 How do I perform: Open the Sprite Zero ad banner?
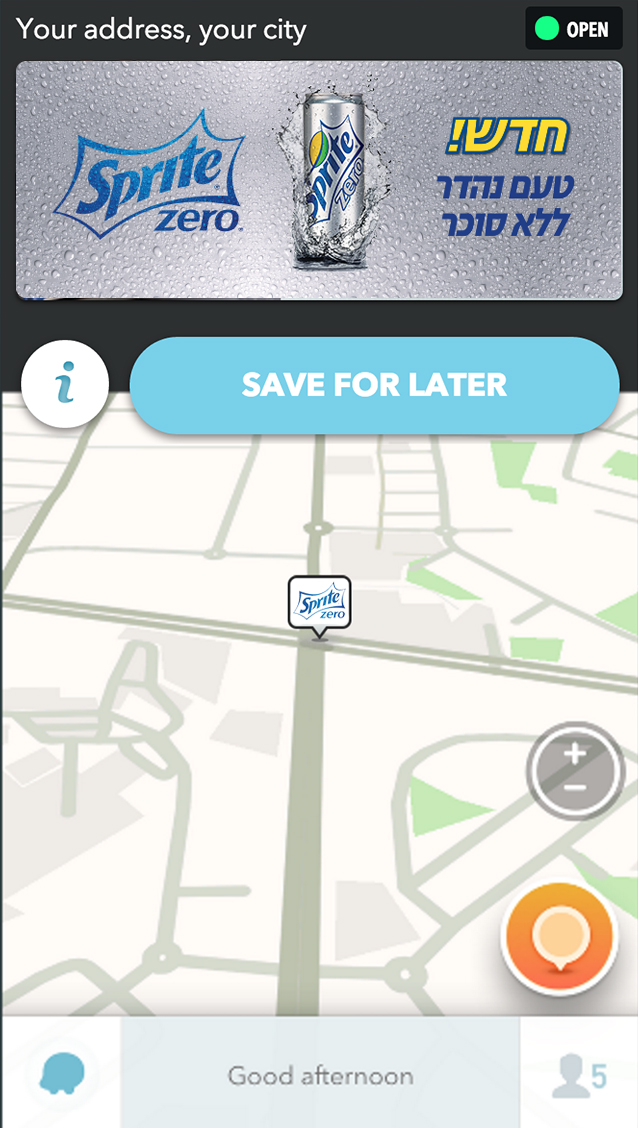[319, 180]
